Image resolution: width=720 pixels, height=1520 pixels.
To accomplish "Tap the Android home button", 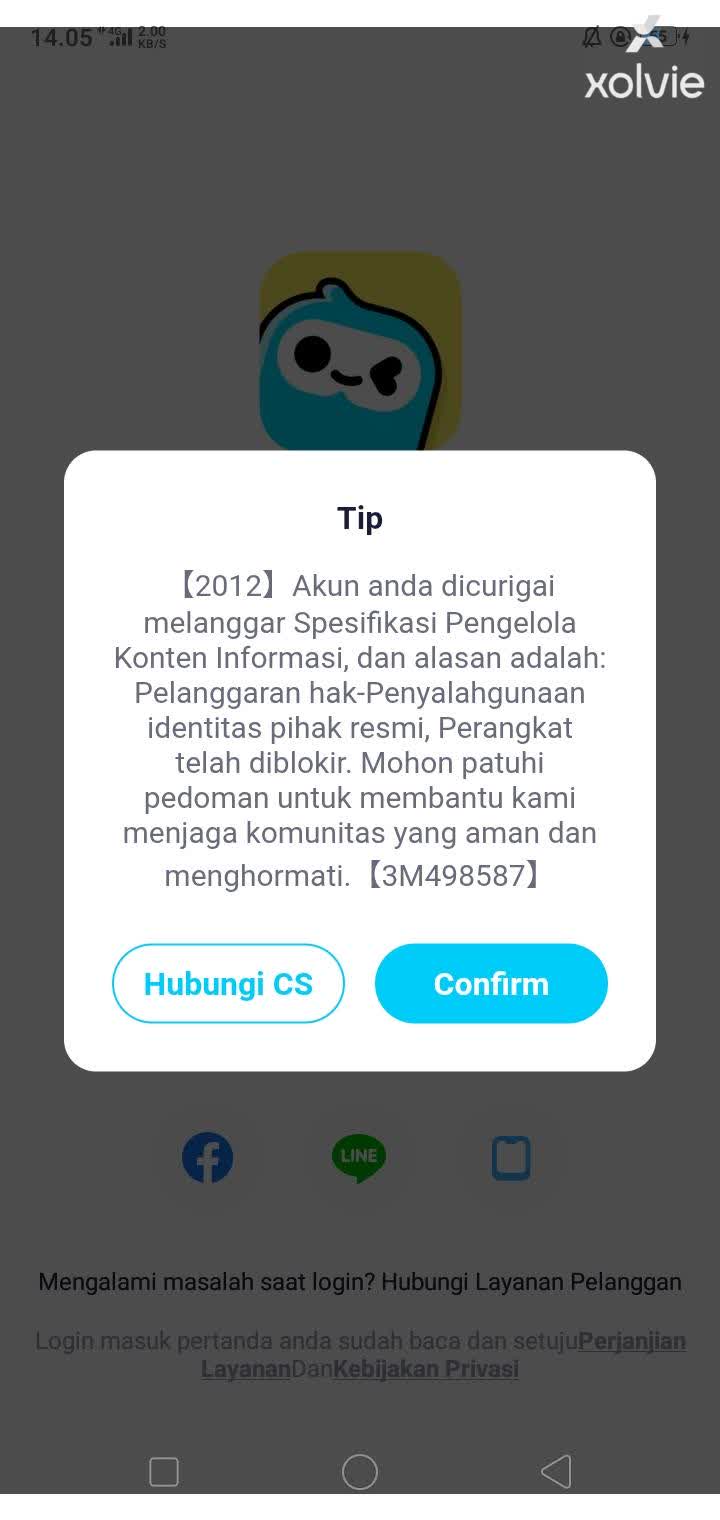I will [x=358, y=1471].
